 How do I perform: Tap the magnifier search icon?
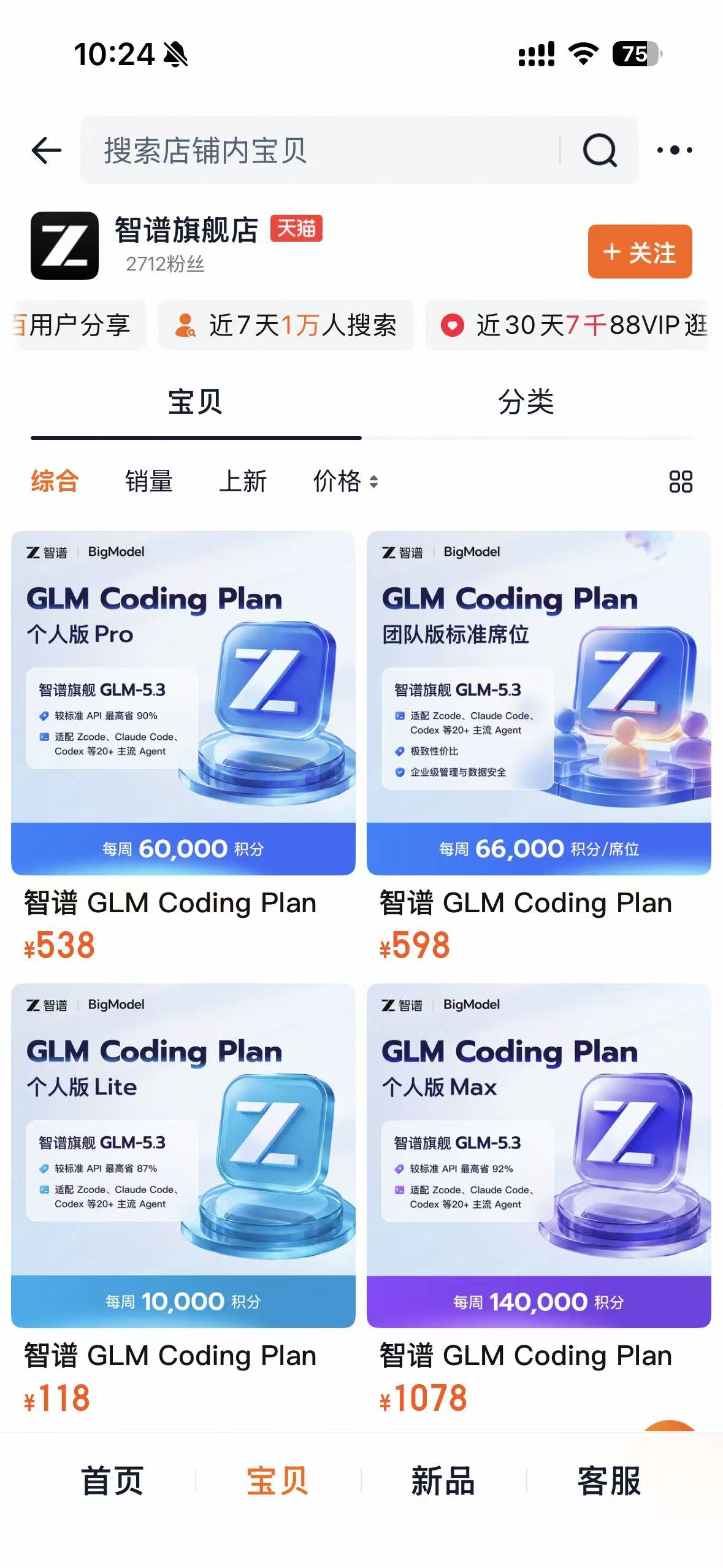click(599, 150)
